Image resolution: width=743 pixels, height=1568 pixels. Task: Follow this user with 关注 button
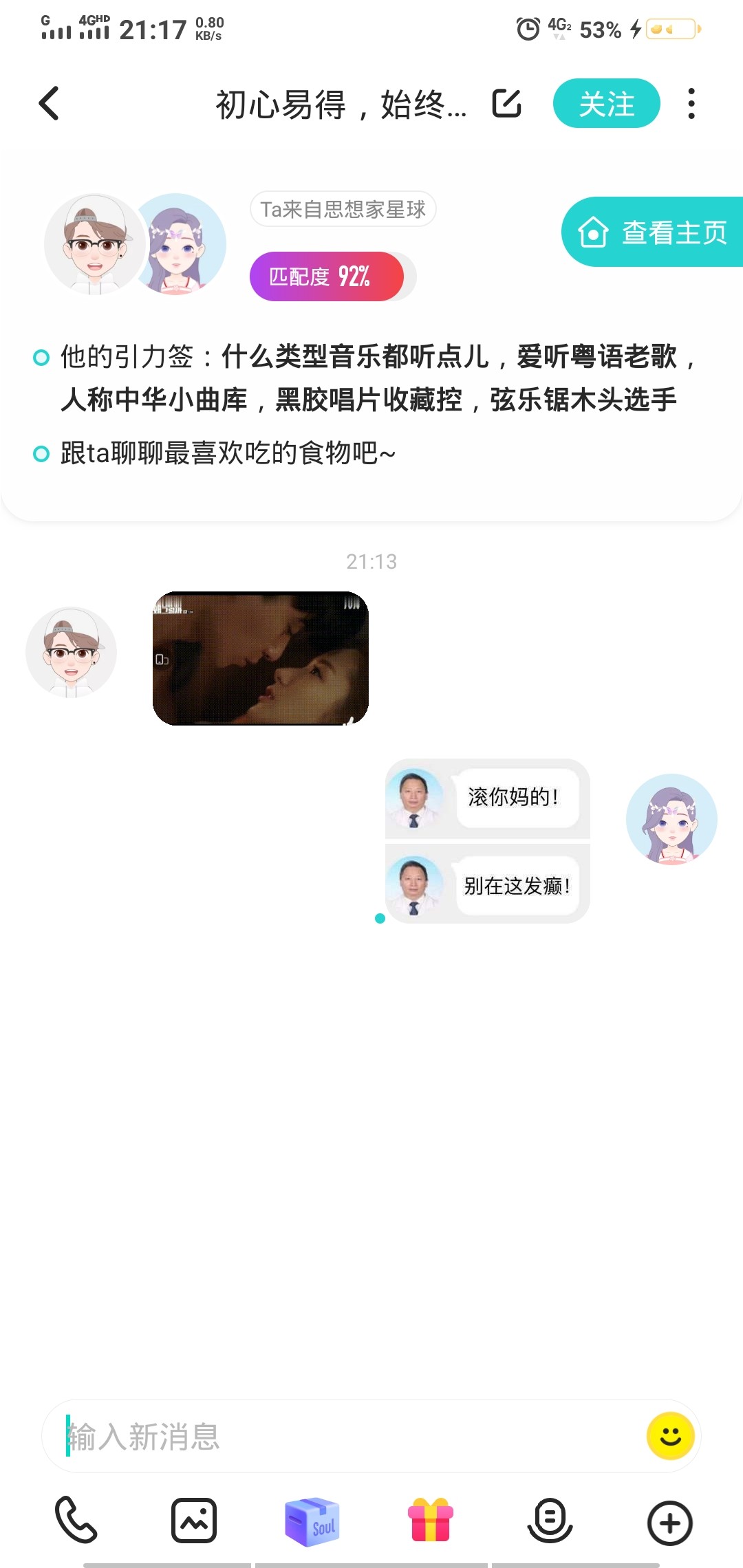606,103
